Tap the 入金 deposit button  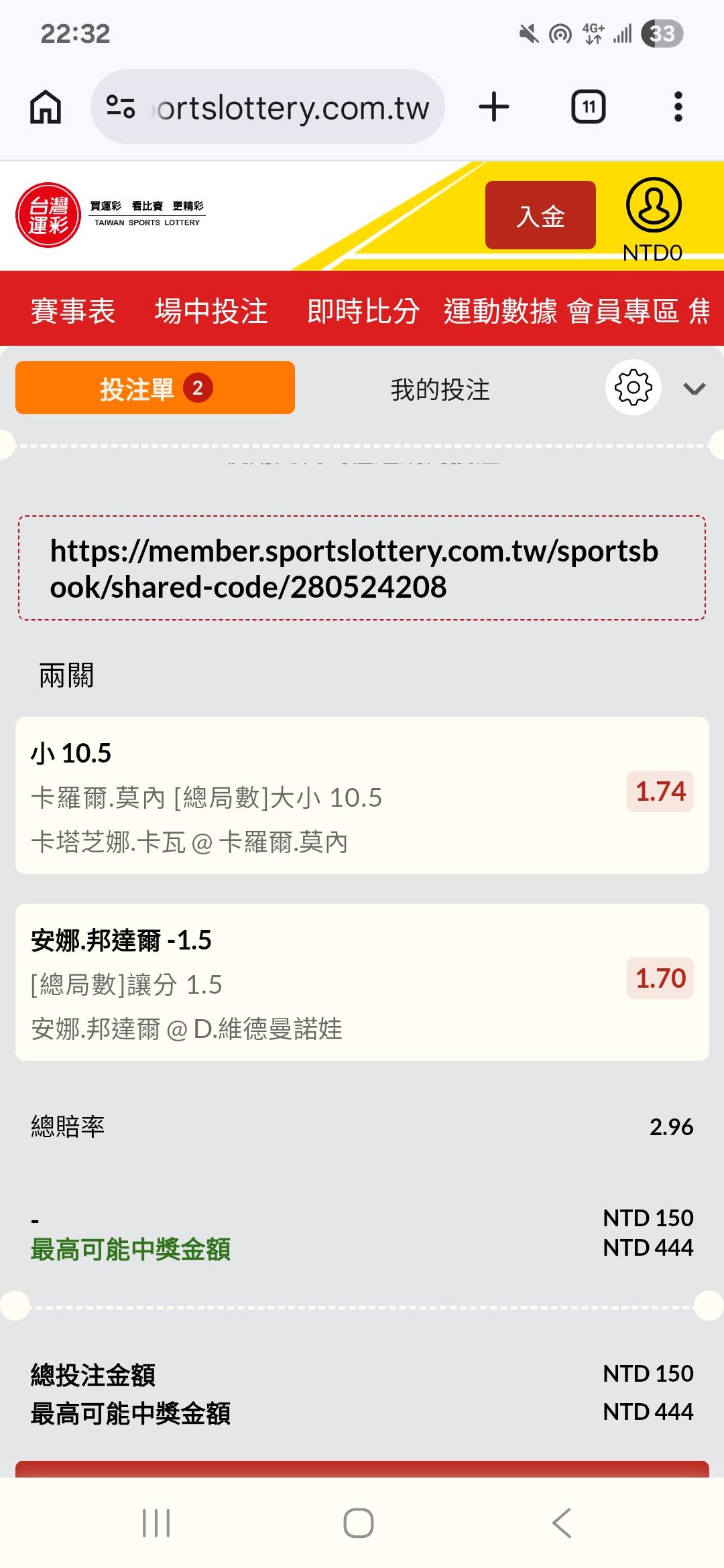point(540,215)
